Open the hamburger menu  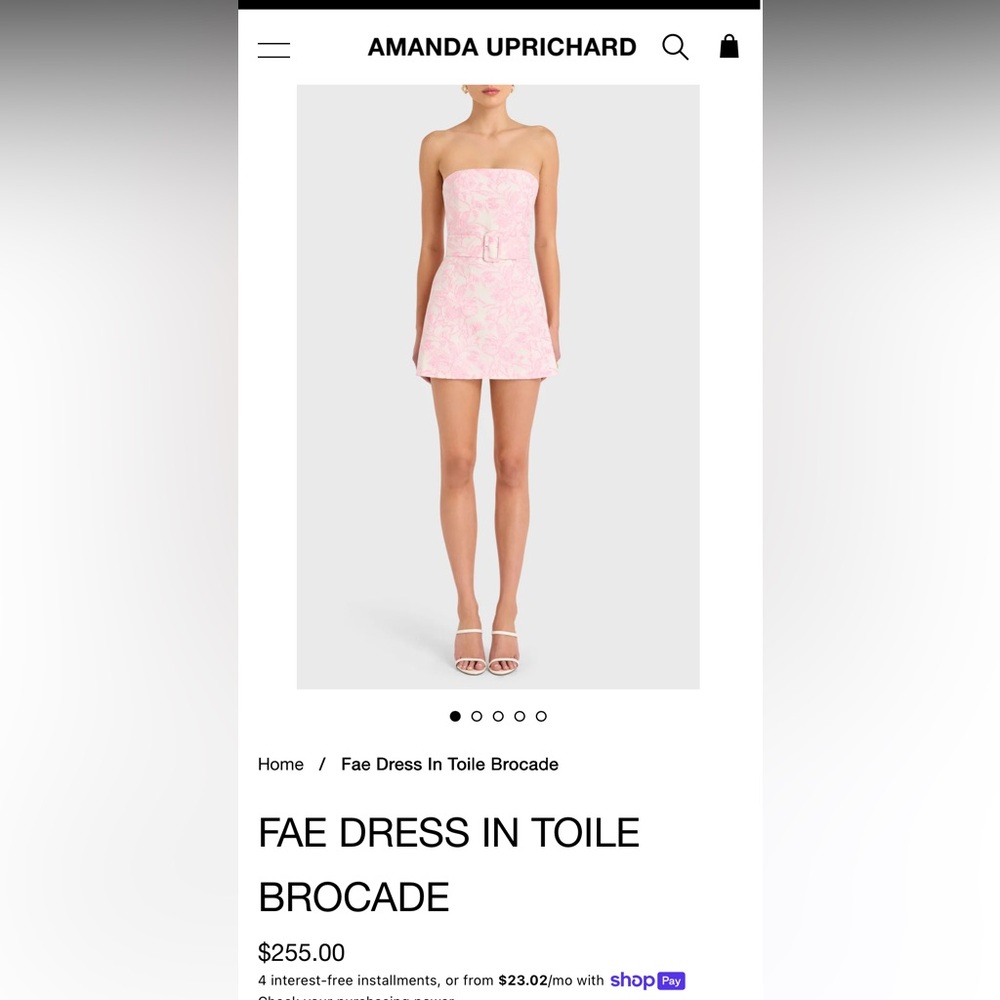pos(274,49)
